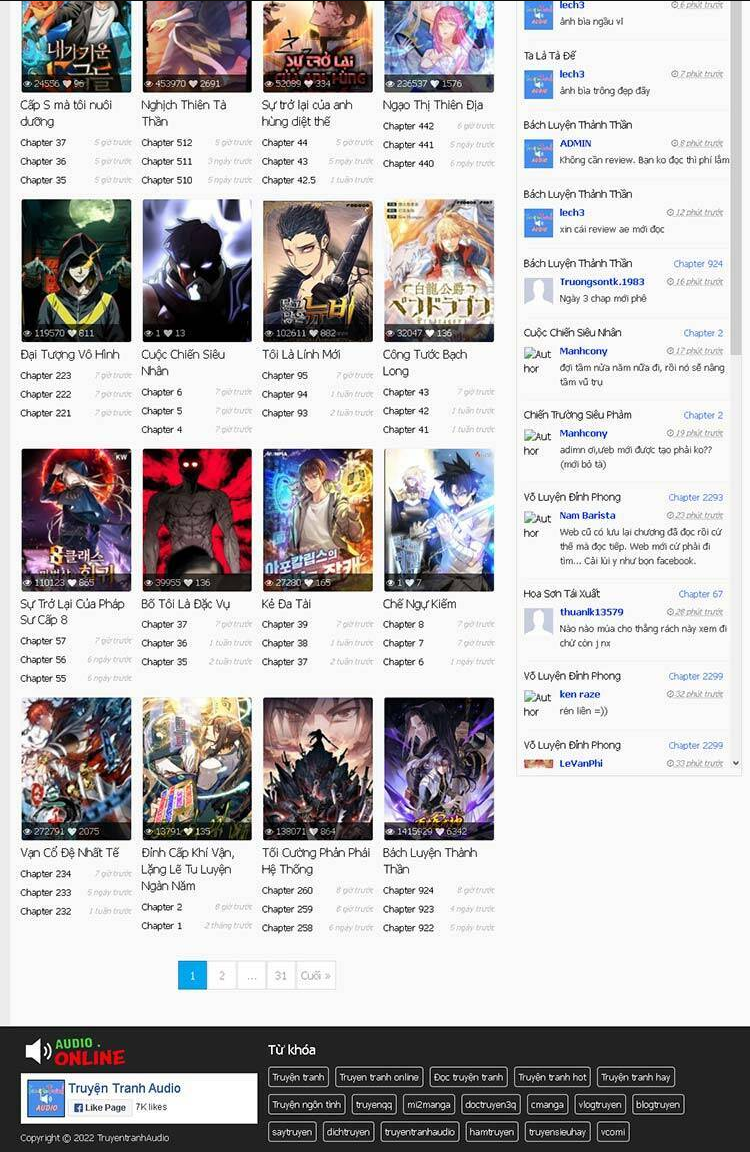Open Tối Cường Phản Phái Hệ Thống cover

318,768
